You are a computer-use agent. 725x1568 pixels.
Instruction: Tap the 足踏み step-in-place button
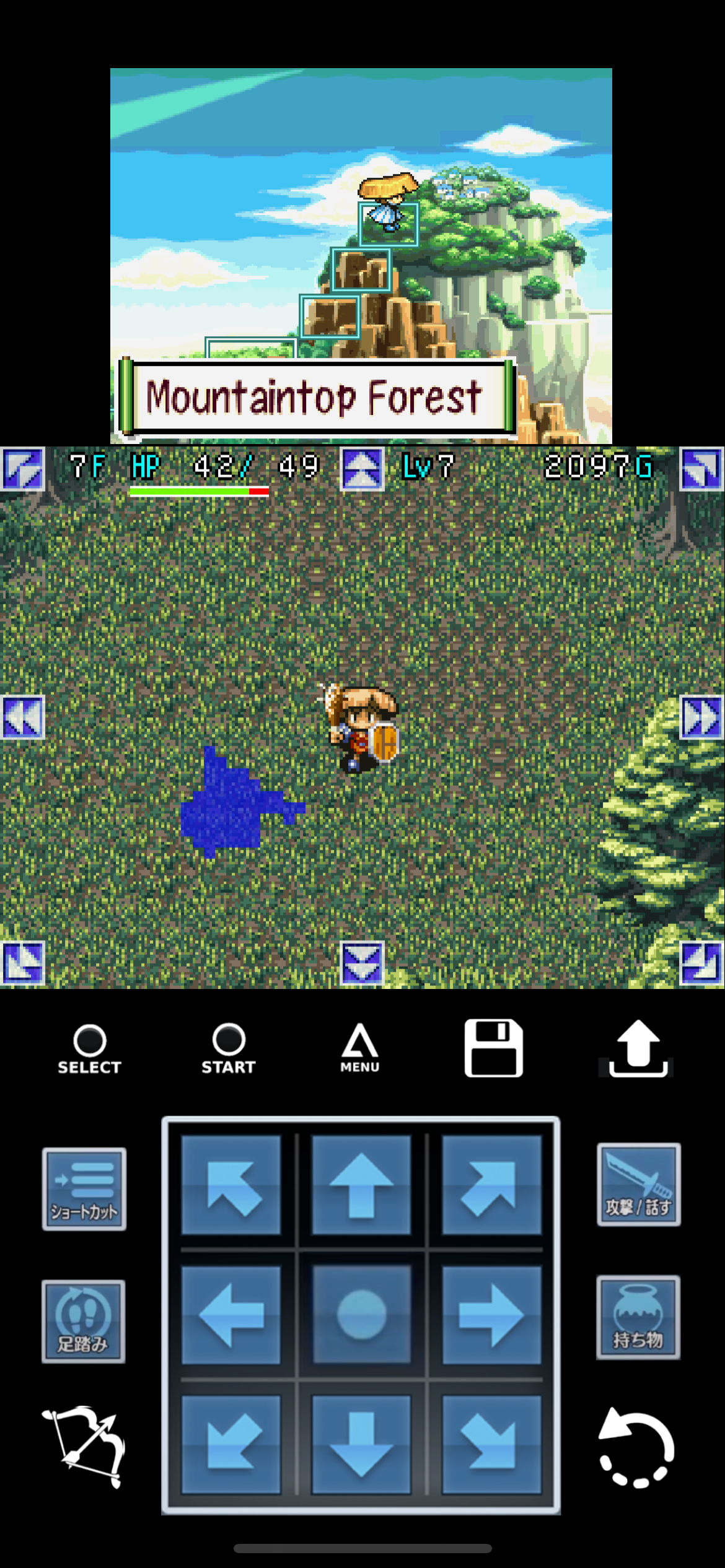(84, 1322)
